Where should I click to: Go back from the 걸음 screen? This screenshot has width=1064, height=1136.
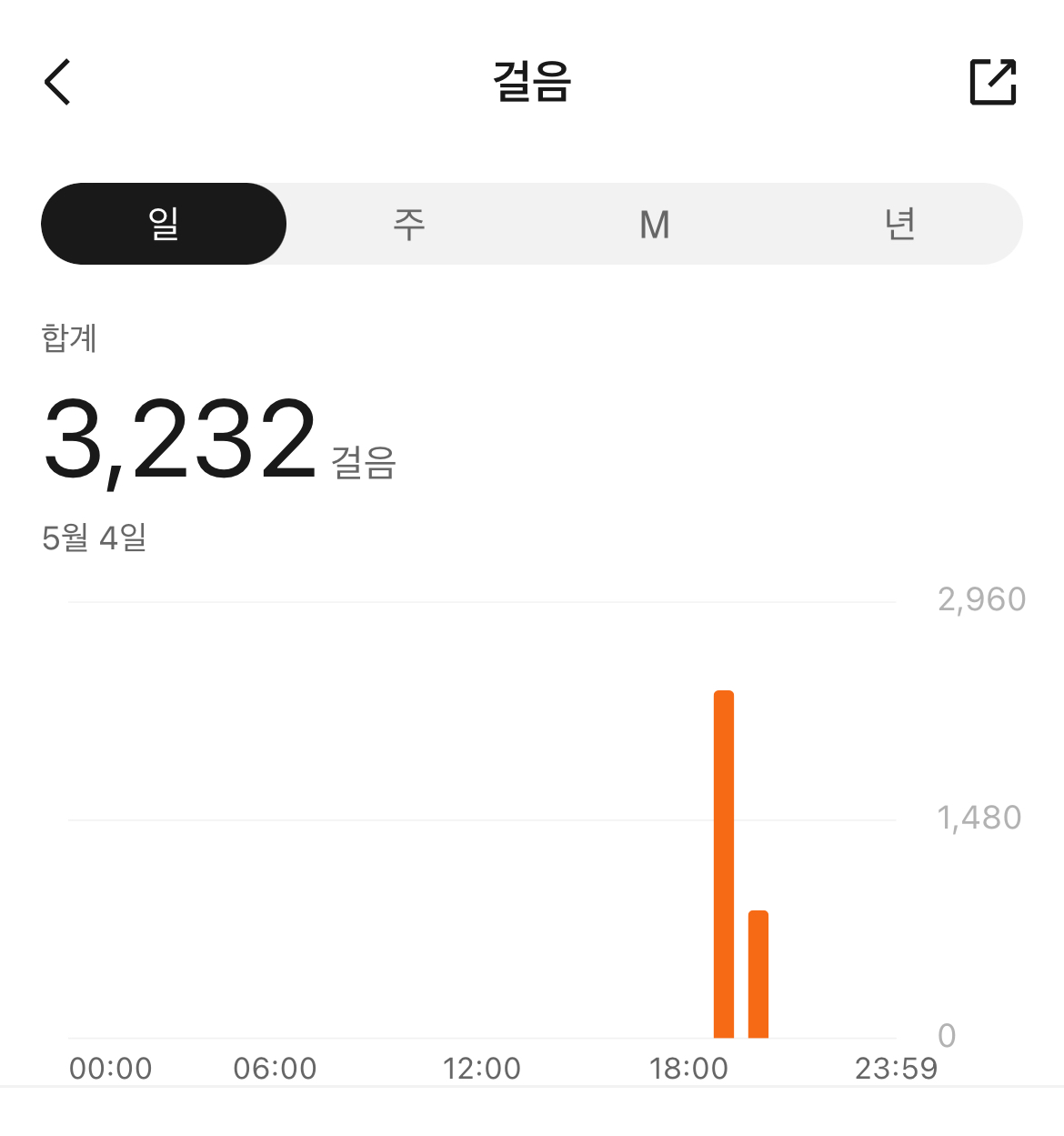click(x=58, y=82)
